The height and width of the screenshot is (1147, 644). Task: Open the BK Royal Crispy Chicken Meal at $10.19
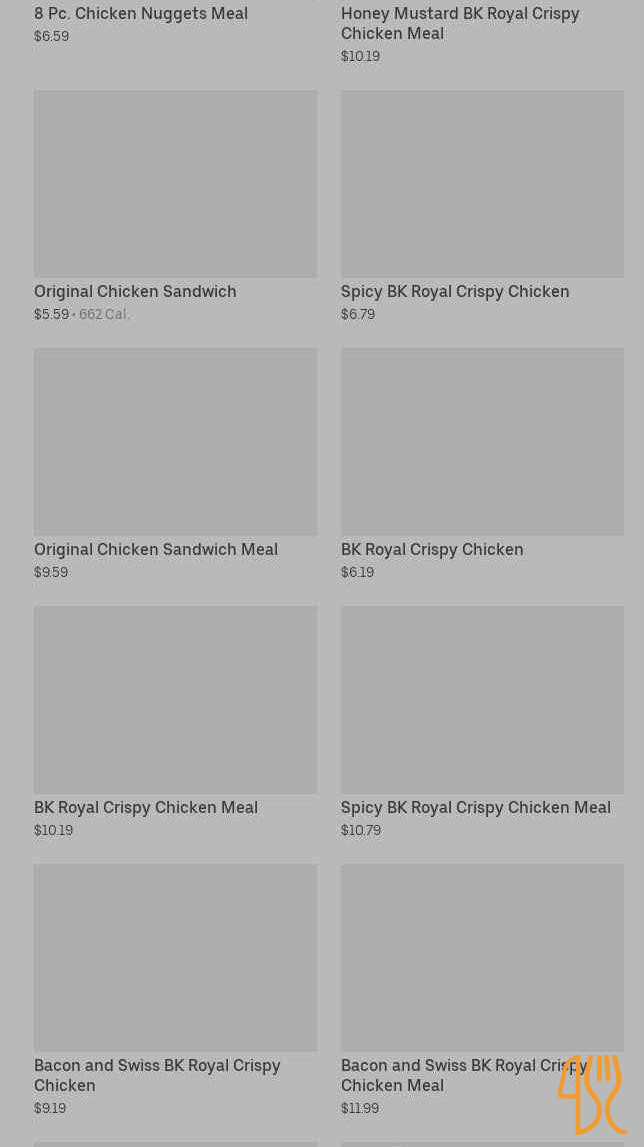point(175,700)
